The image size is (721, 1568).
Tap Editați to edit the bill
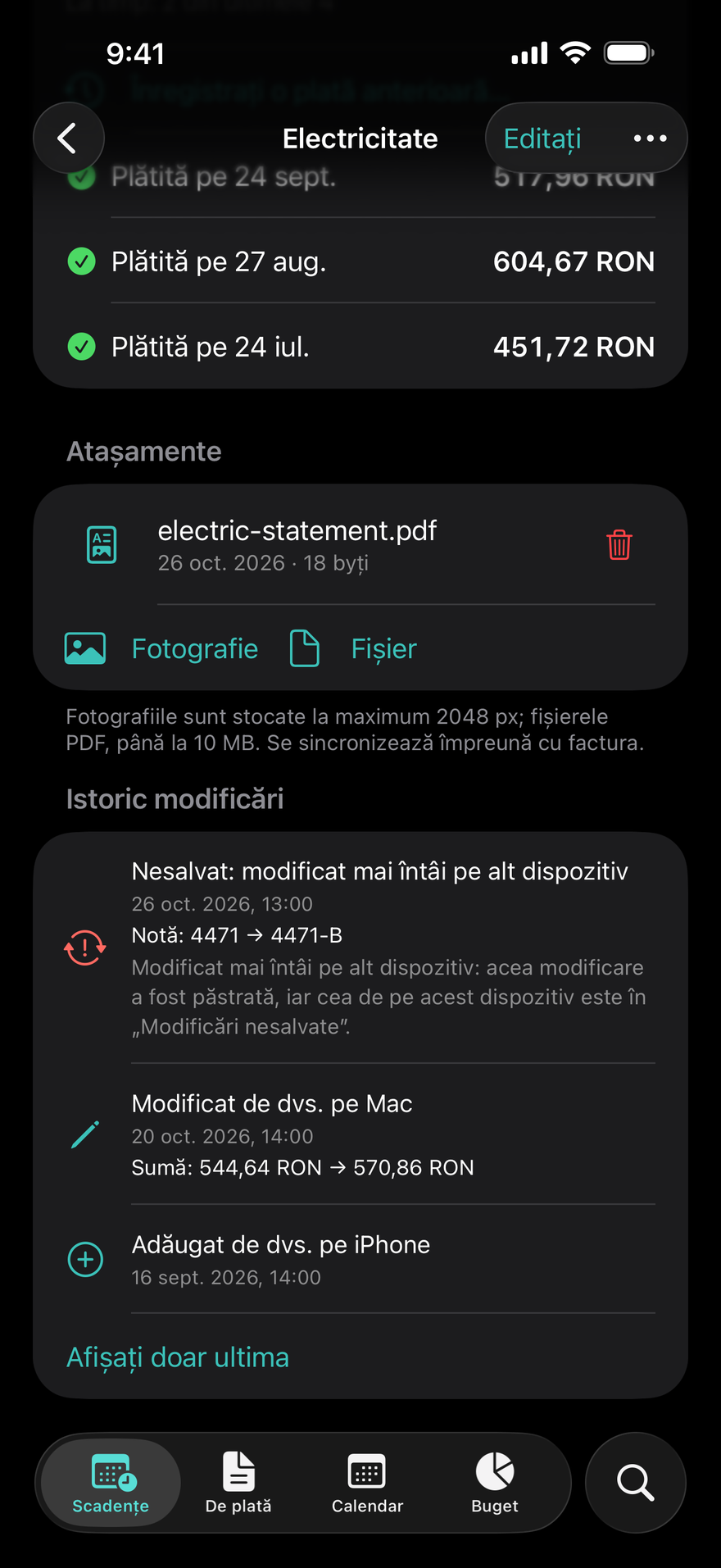pyautogui.click(x=542, y=139)
